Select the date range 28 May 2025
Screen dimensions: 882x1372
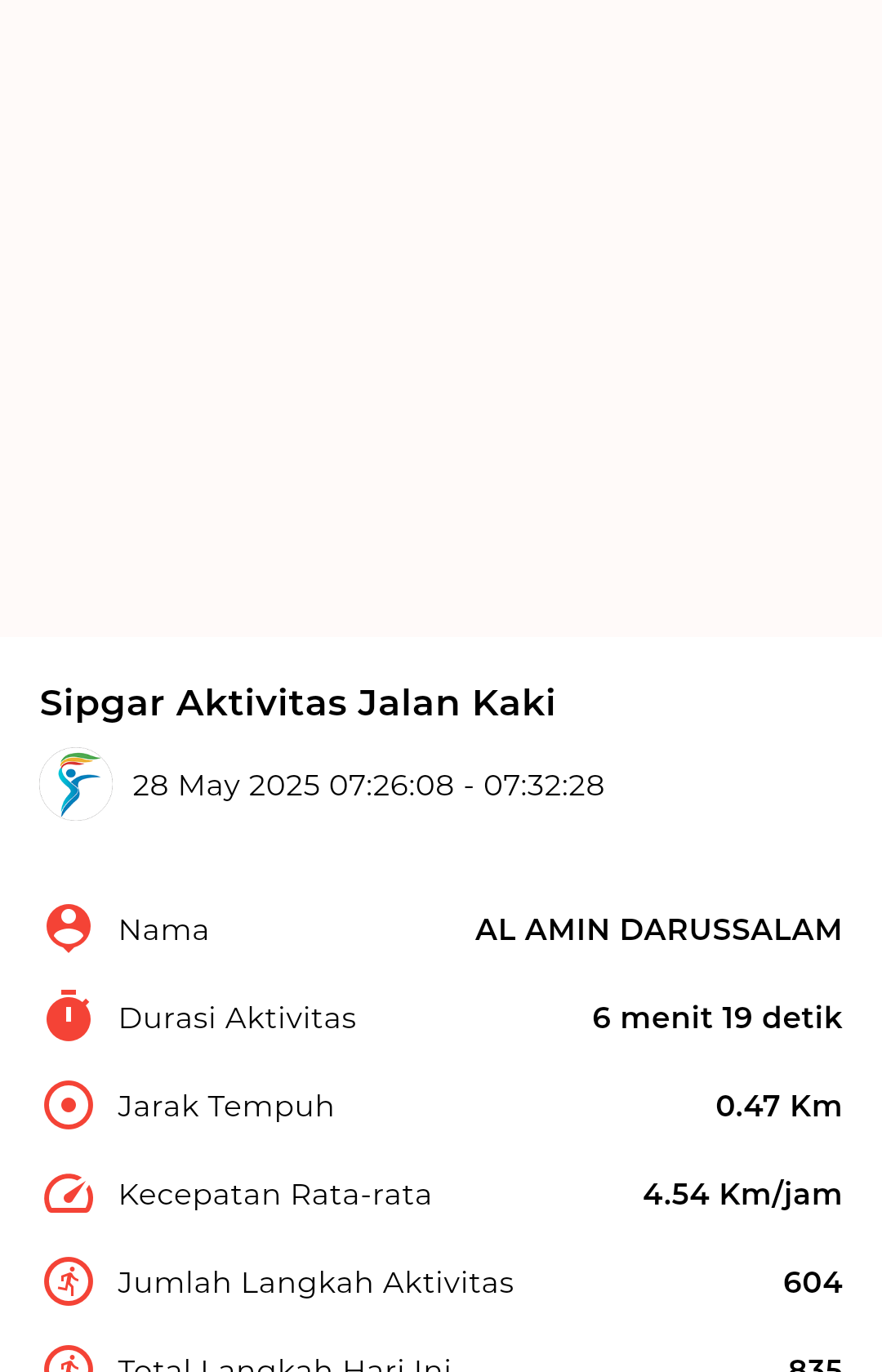pos(368,785)
